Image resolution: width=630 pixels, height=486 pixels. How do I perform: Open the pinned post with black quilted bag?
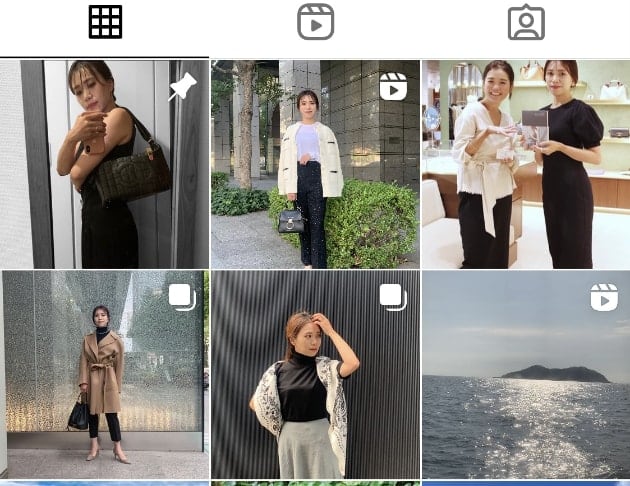click(x=104, y=164)
